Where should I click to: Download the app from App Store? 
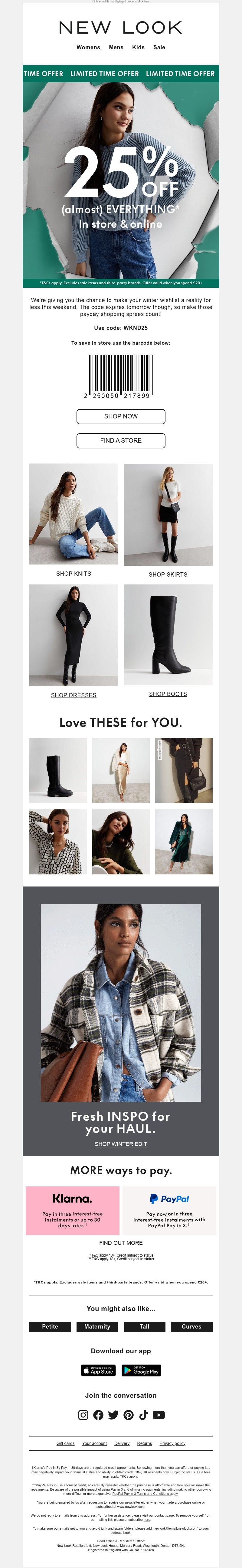coord(98,1370)
